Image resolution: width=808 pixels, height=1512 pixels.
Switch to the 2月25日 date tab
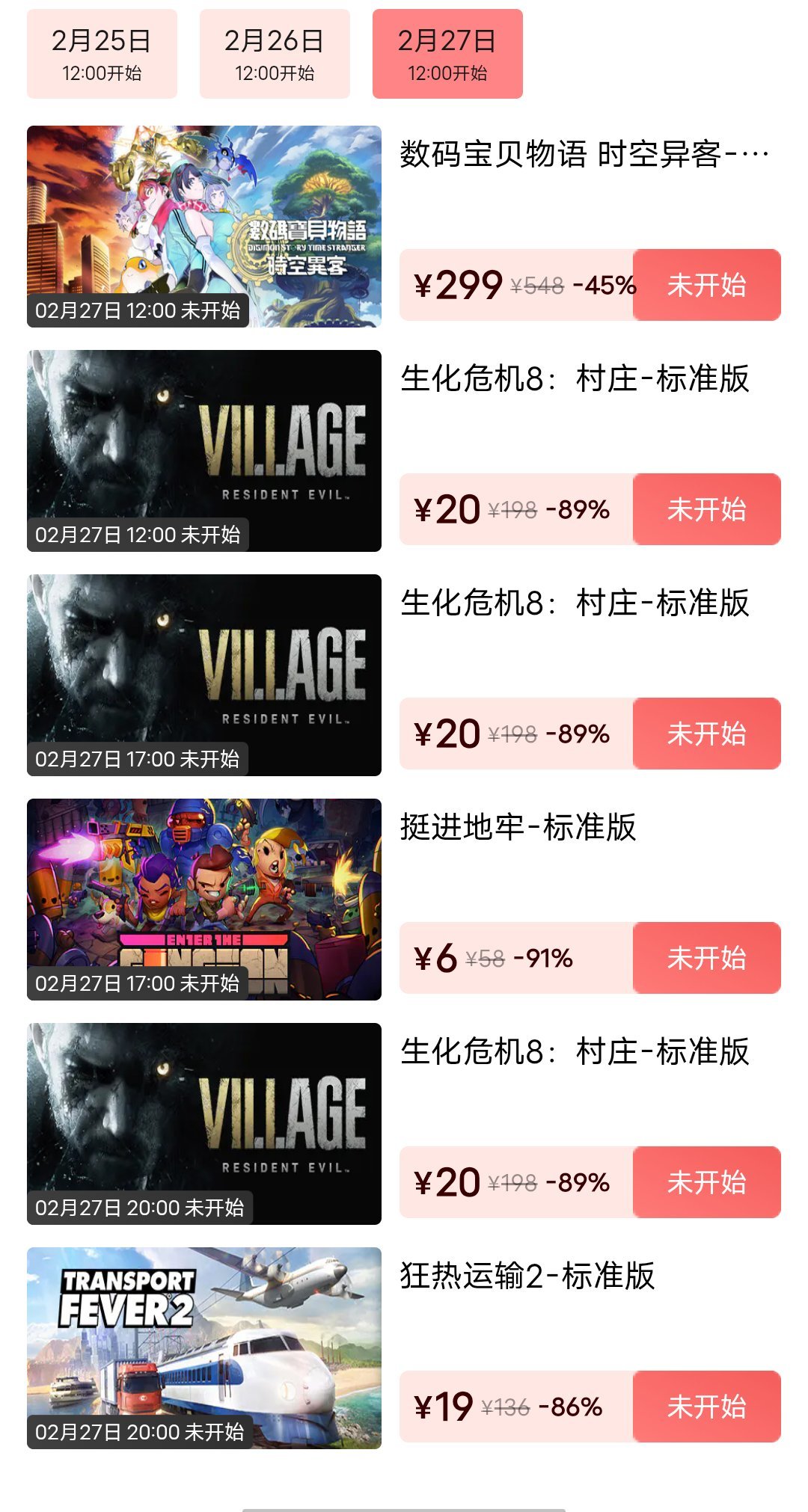pos(102,54)
